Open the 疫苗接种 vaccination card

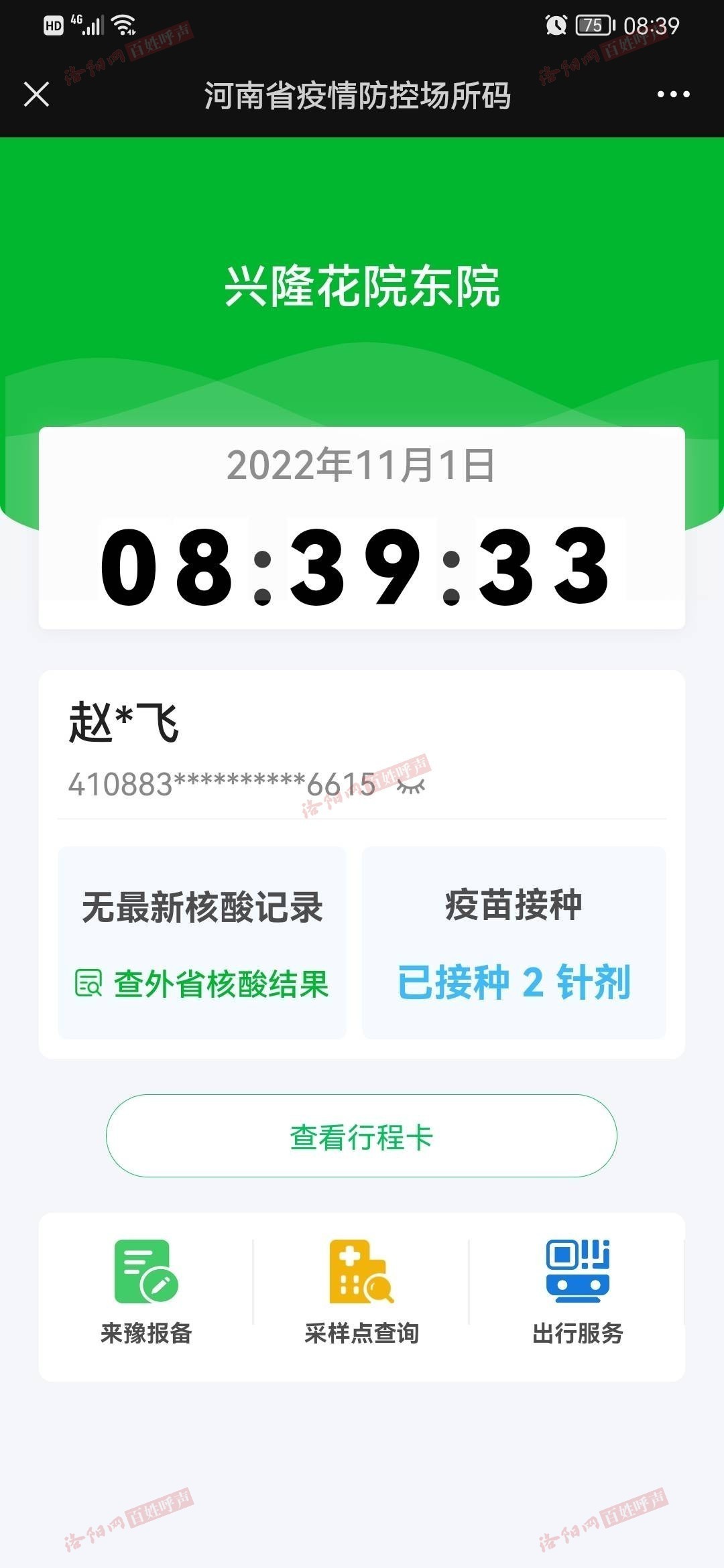click(x=514, y=943)
